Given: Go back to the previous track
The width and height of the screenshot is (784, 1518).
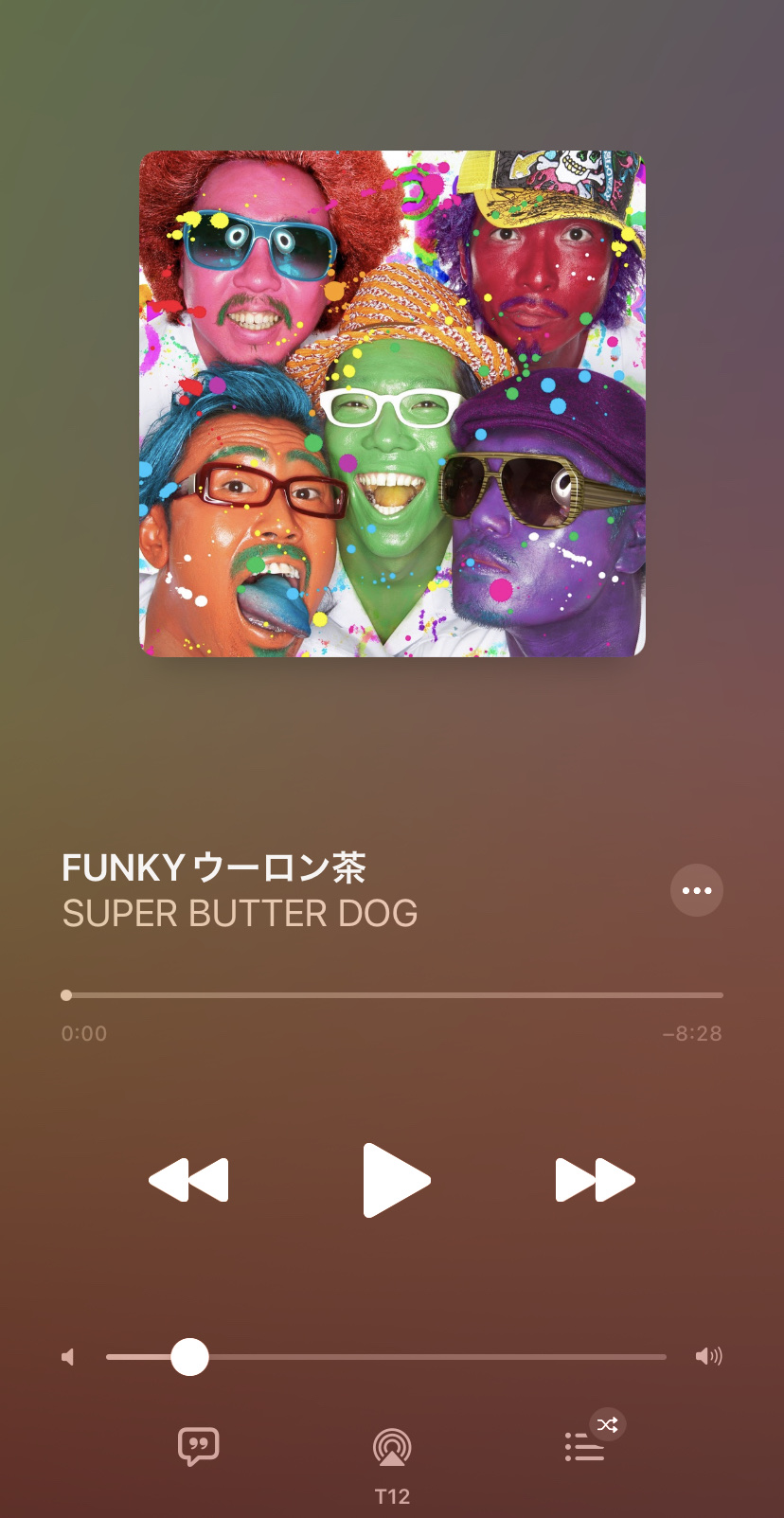Looking at the screenshot, I should pos(189,1180).
